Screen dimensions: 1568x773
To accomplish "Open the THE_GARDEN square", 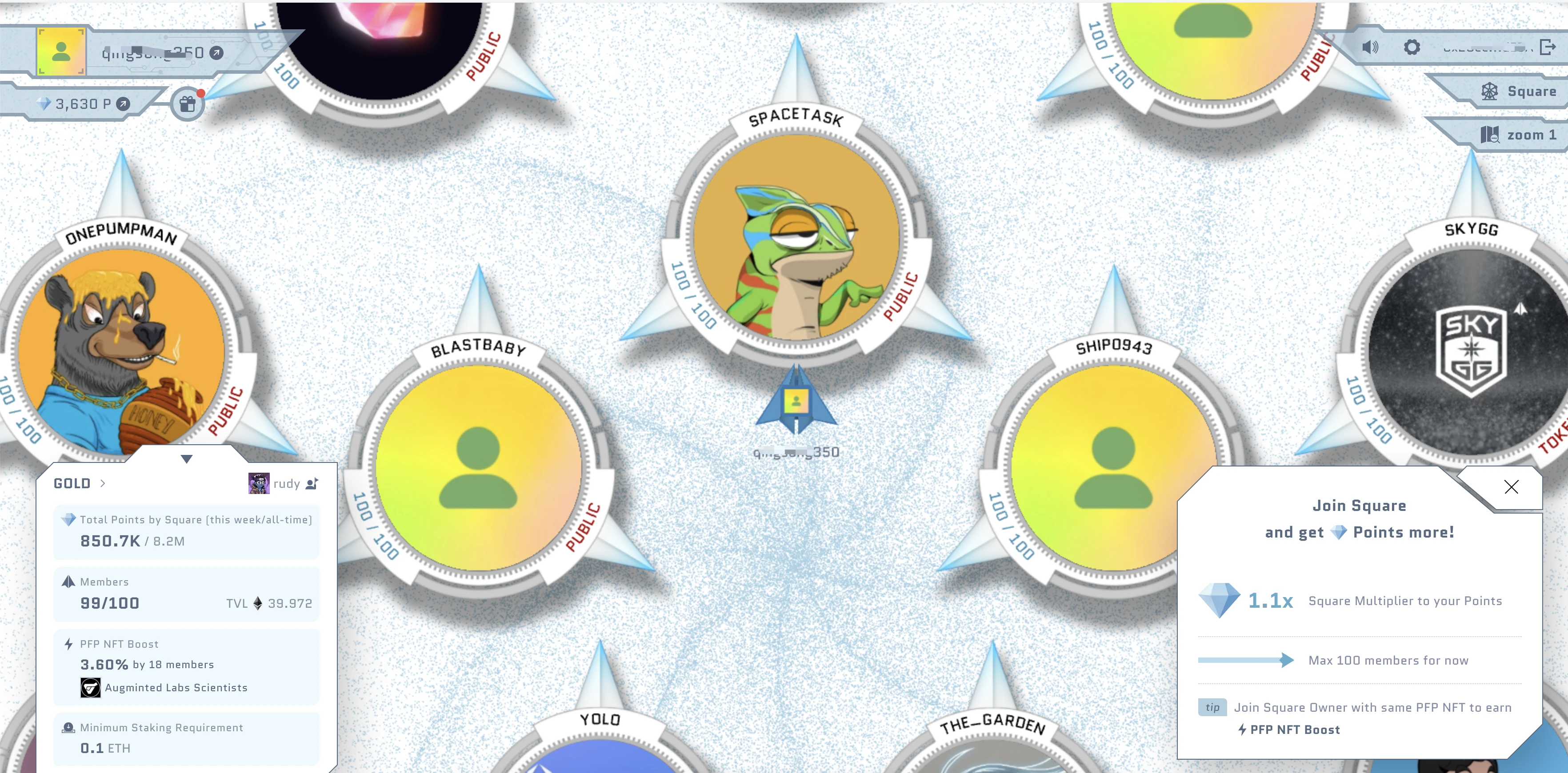I will click(992, 755).
